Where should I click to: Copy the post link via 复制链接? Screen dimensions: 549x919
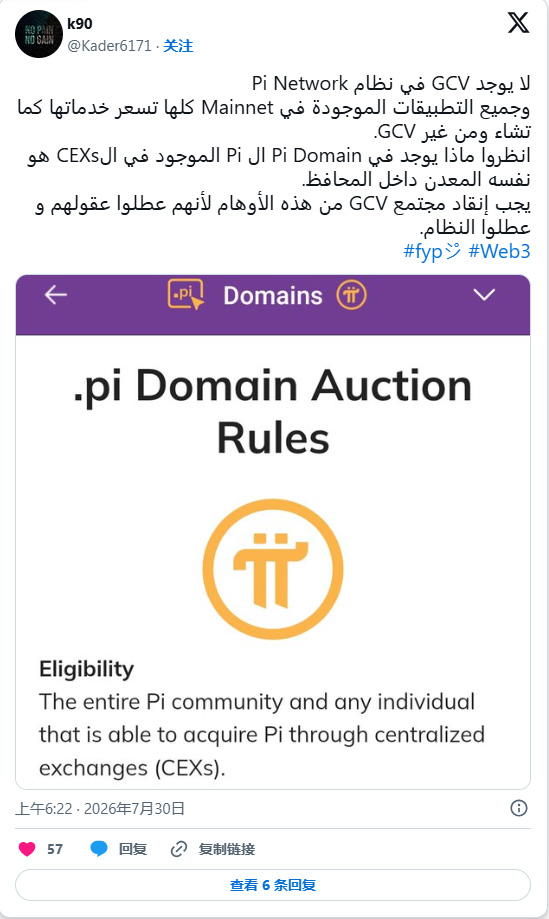(213, 849)
